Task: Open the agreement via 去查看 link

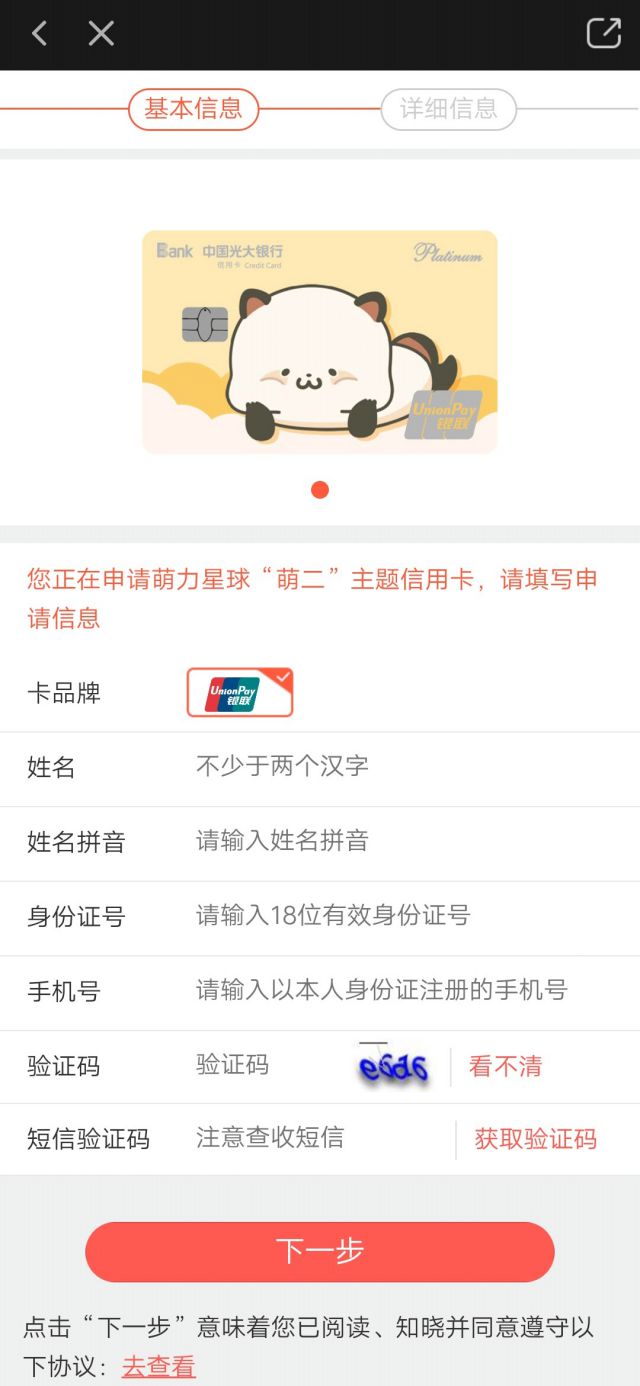Action: [159, 1366]
